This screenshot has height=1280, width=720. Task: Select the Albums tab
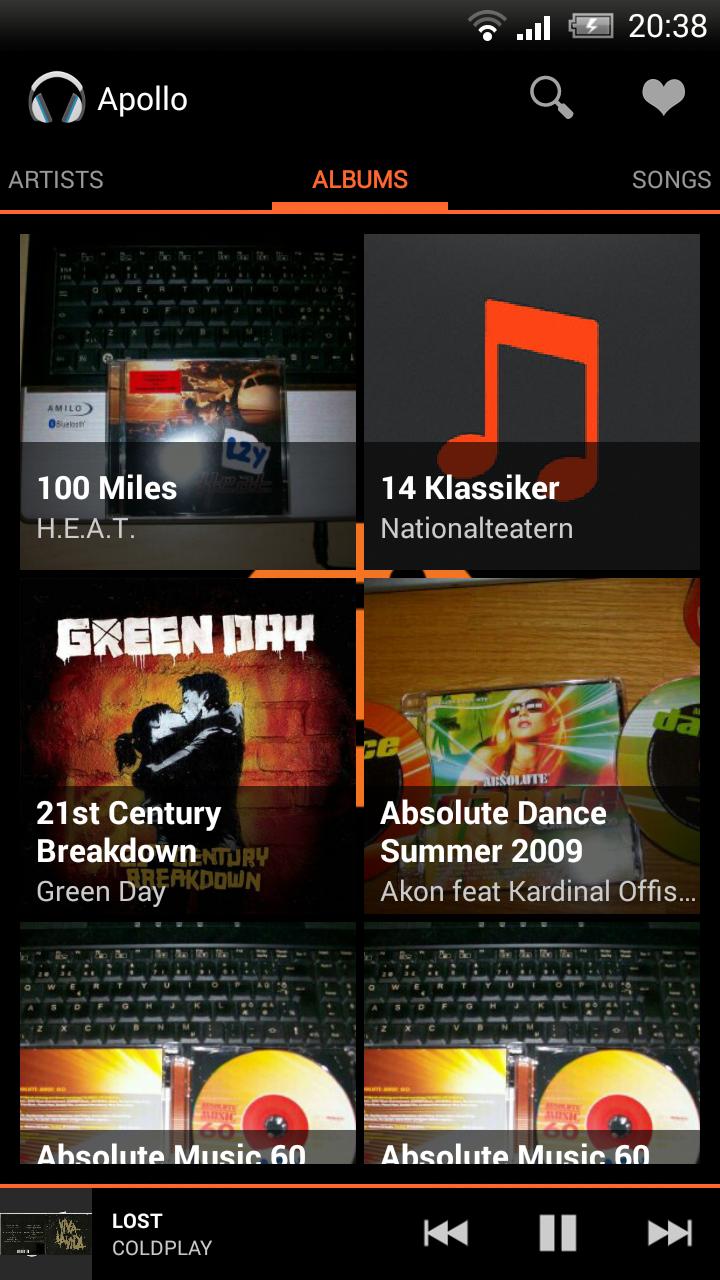pos(360,180)
